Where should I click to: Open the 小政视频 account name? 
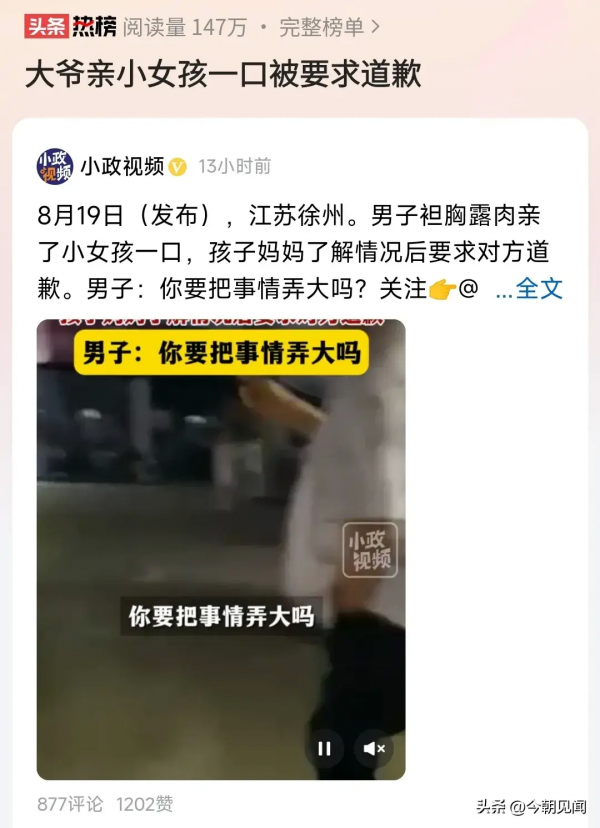(x=122, y=166)
